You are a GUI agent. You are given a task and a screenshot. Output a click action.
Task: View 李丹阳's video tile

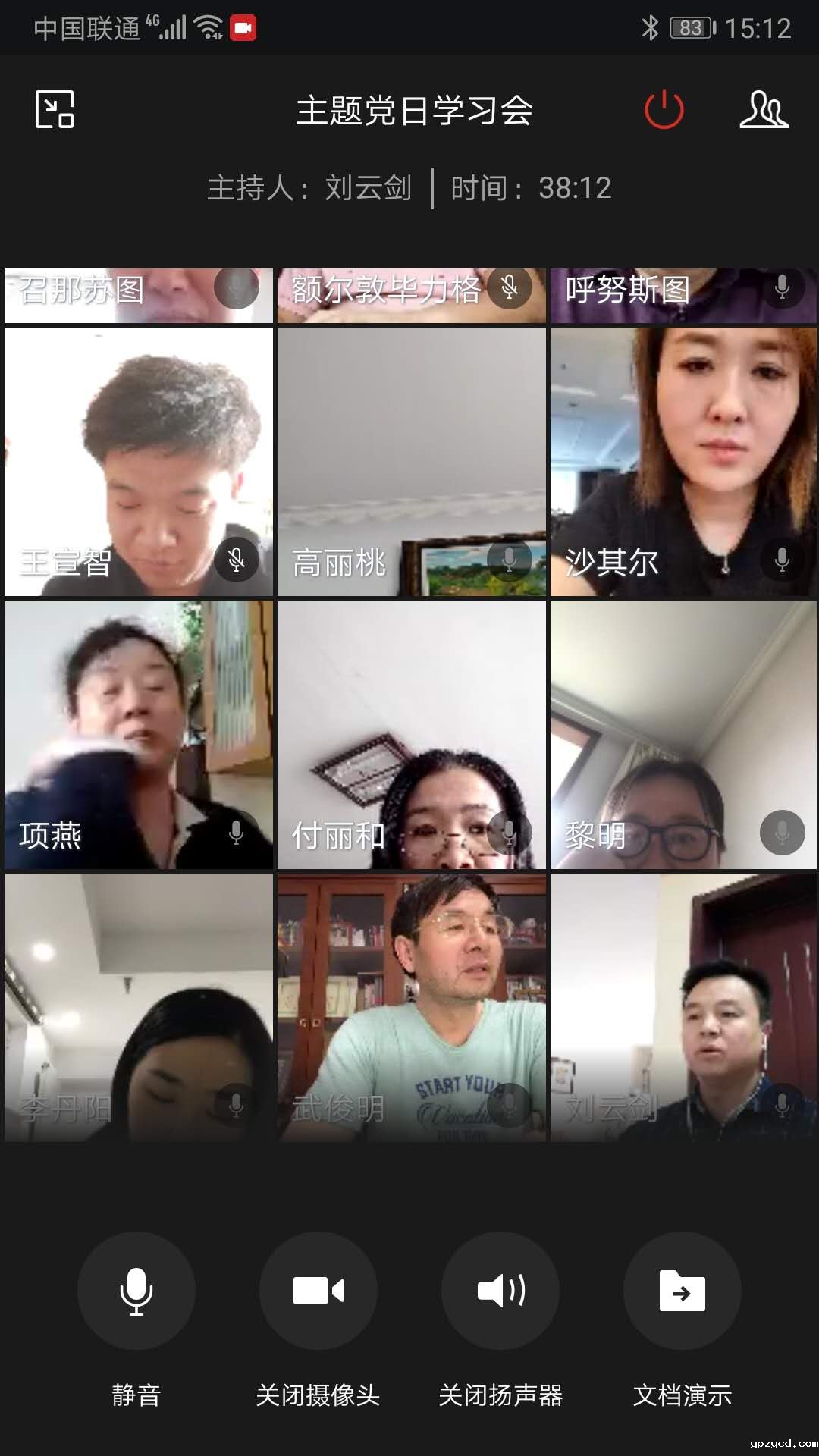pos(139,1007)
